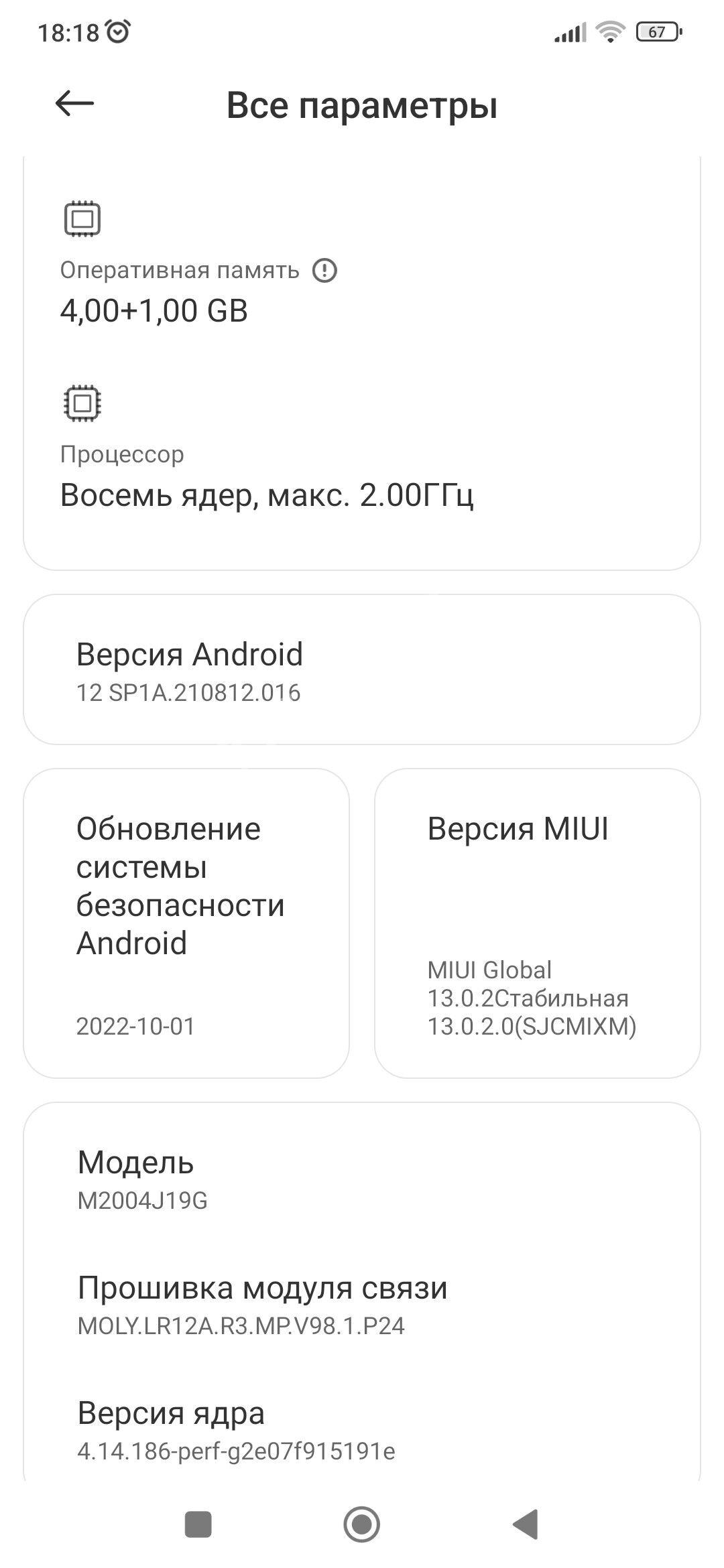Go back using the top-left arrow
Screen dimensions: 724x1568
[74, 104]
